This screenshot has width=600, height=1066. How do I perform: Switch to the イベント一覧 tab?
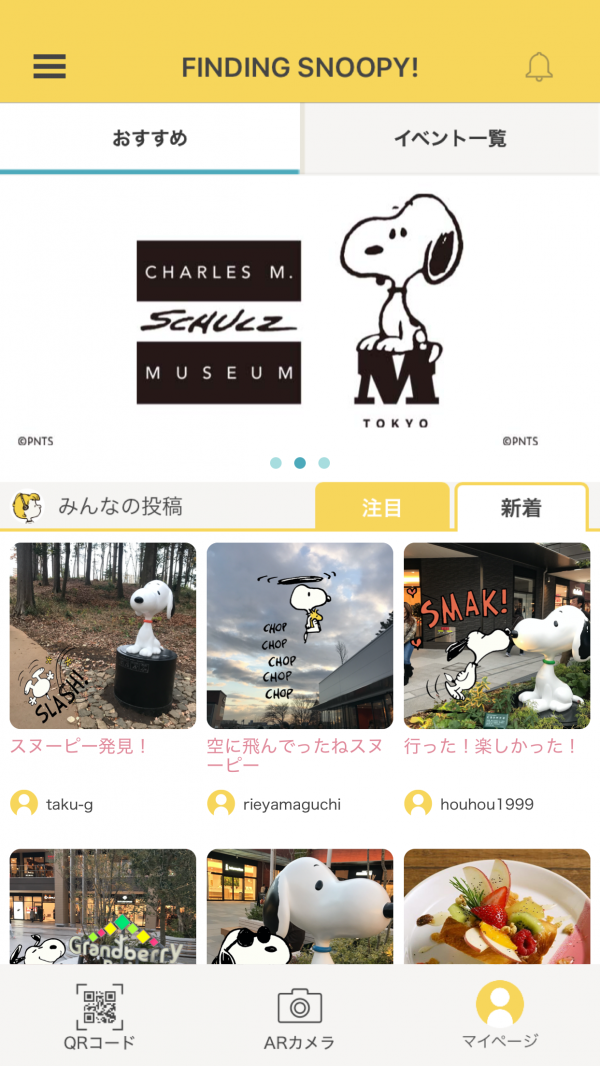click(x=450, y=138)
